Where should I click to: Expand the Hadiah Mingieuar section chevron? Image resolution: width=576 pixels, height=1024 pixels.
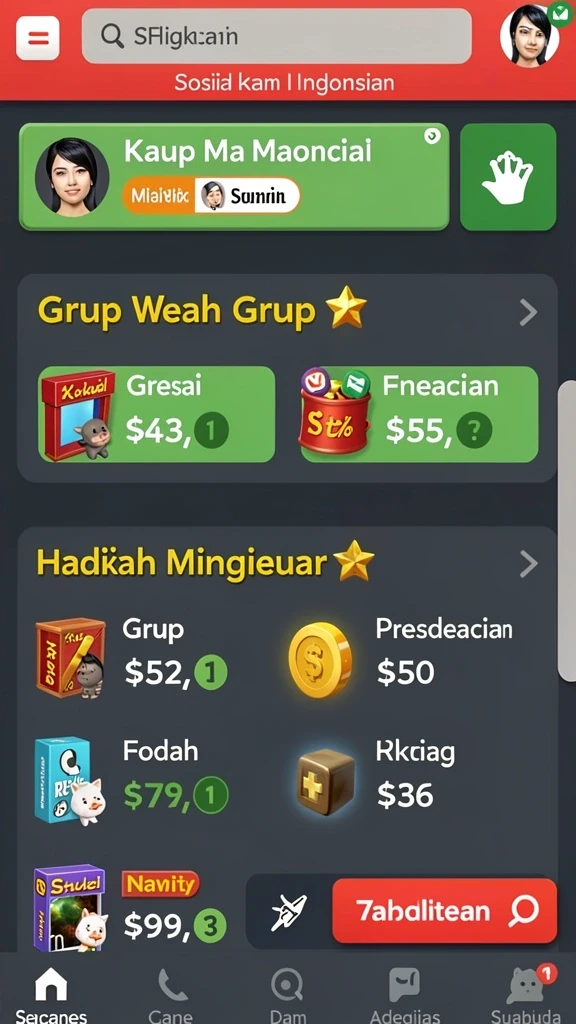point(528,564)
